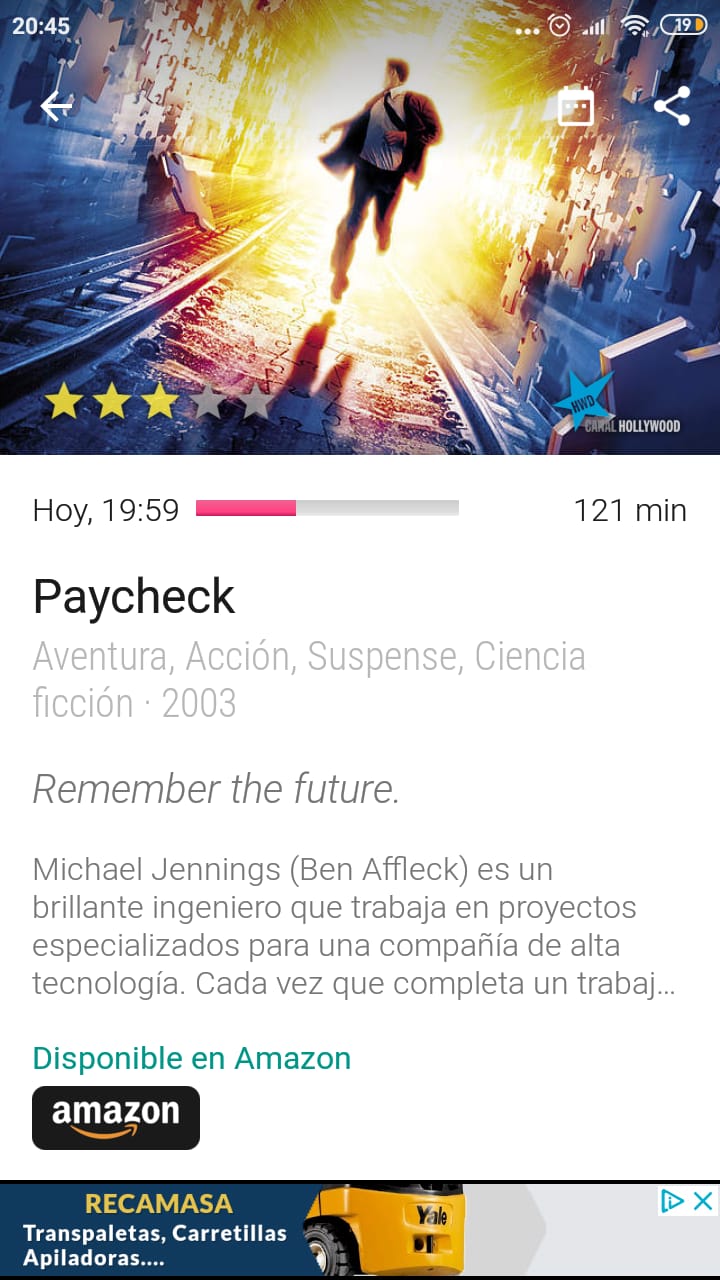
Task: Go back using the arrow icon
Action: 56,106
